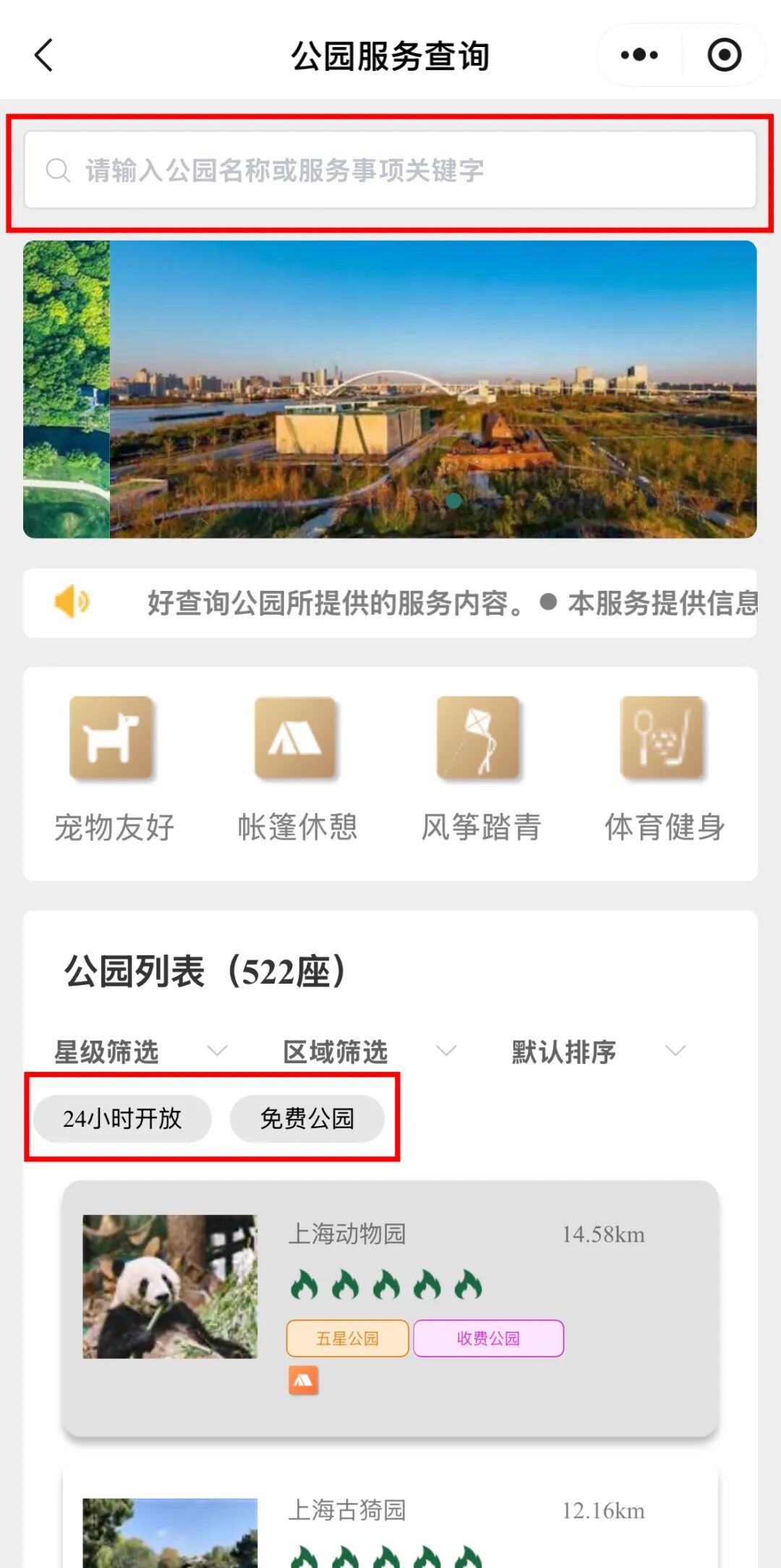
Task: Filter by the 24小时开放 chip
Action: (122, 1118)
